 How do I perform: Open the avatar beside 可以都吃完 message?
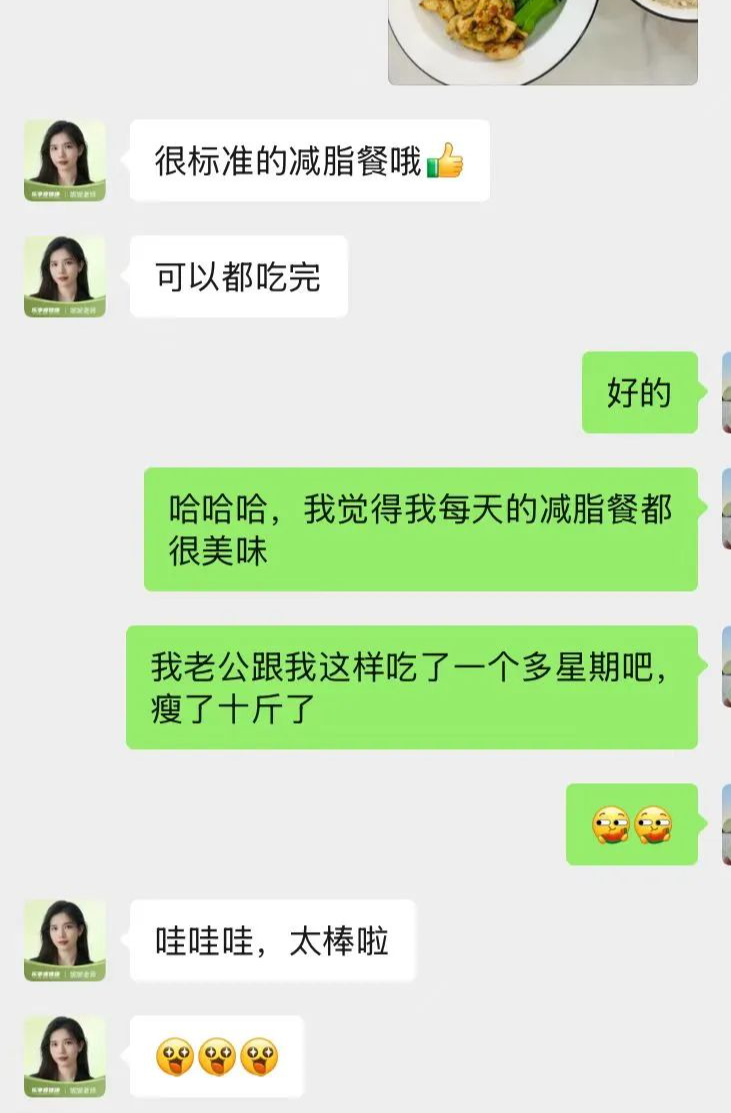65,277
